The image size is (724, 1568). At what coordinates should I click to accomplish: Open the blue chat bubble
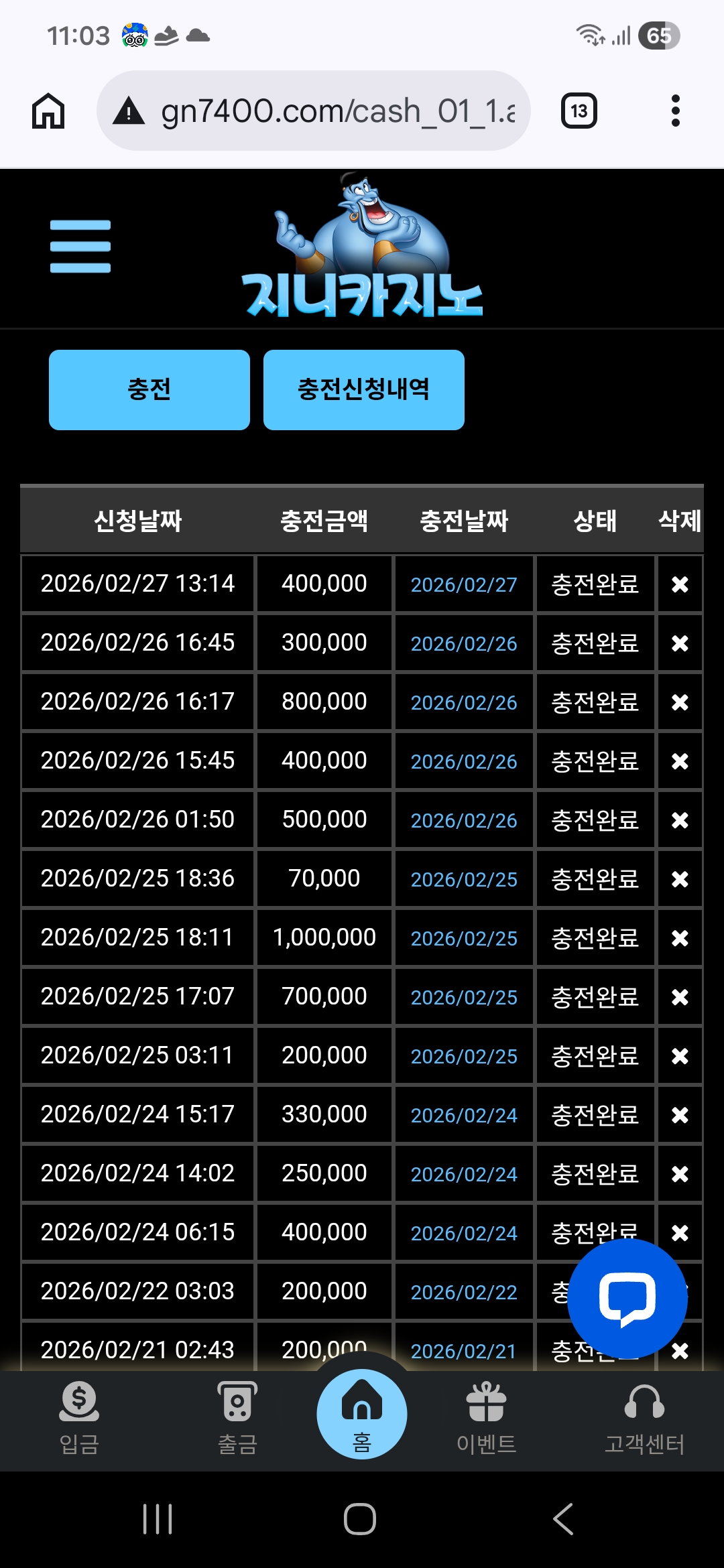coord(627,1298)
